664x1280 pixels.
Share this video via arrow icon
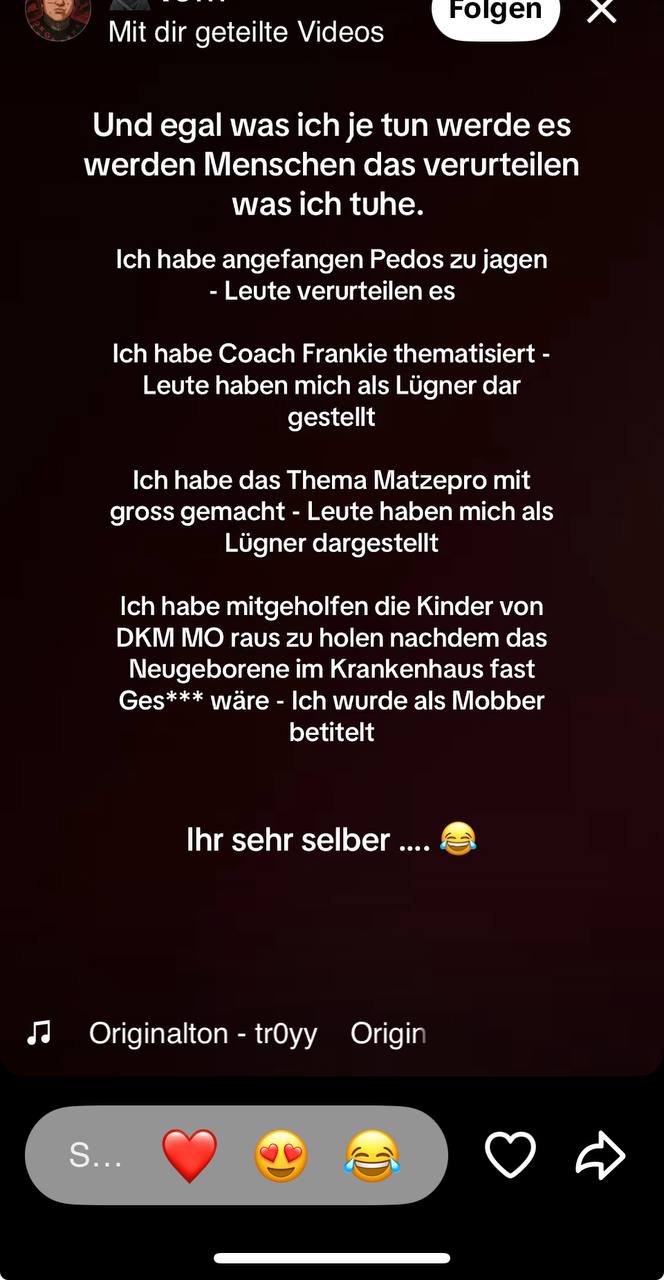tap(600, 1156)
